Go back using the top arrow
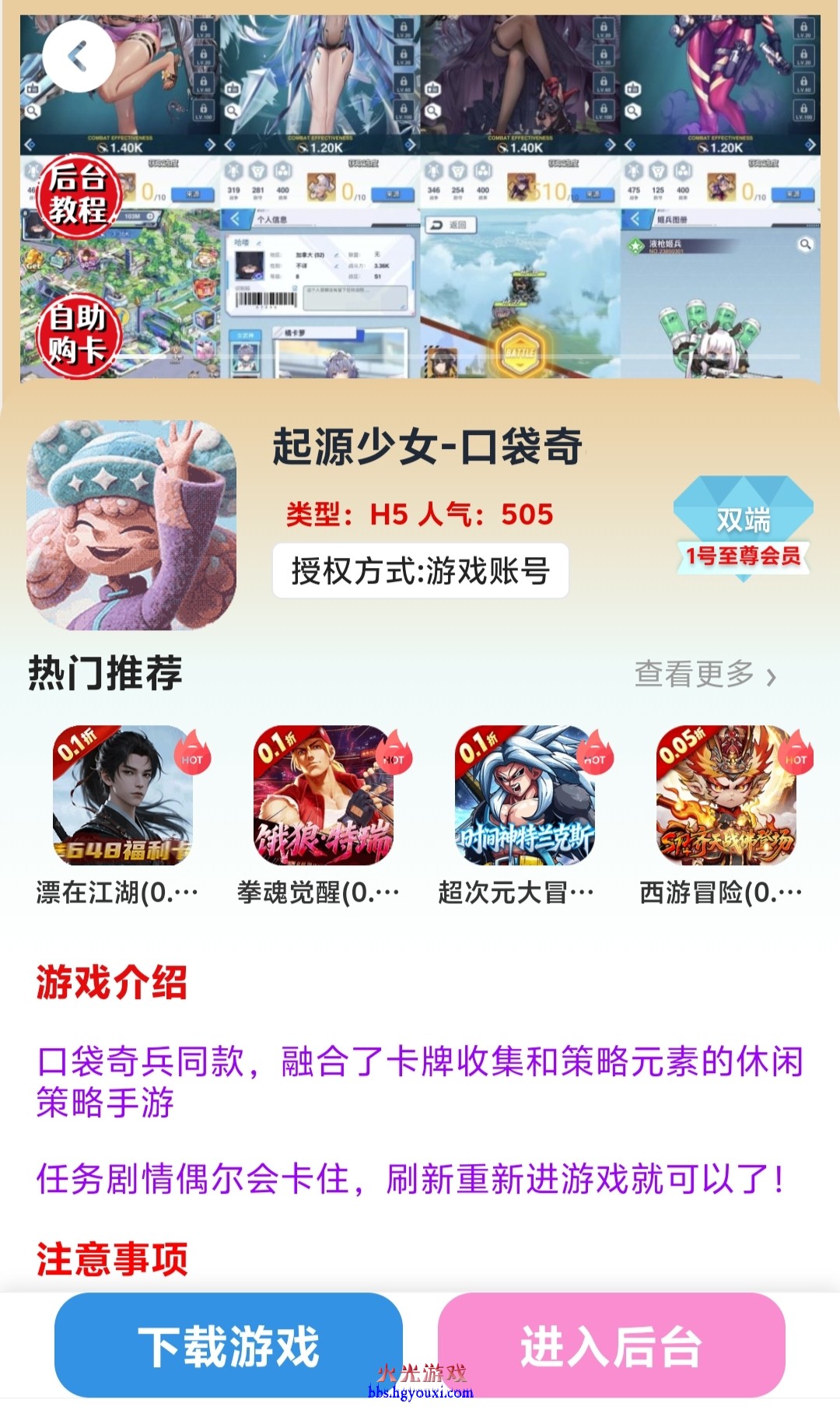840x1410 pixels. (x=79, y=56)
